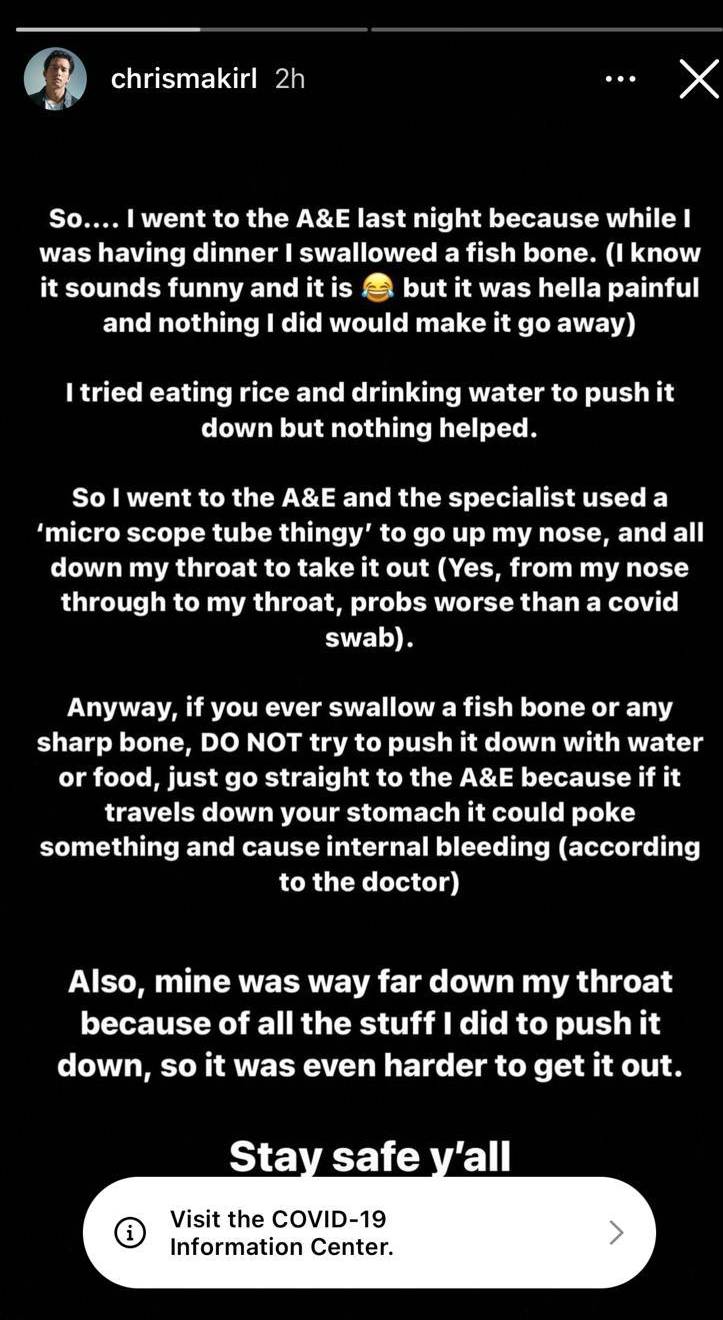Close the story viewer
Screen dimensions: 723x1320
699,78
